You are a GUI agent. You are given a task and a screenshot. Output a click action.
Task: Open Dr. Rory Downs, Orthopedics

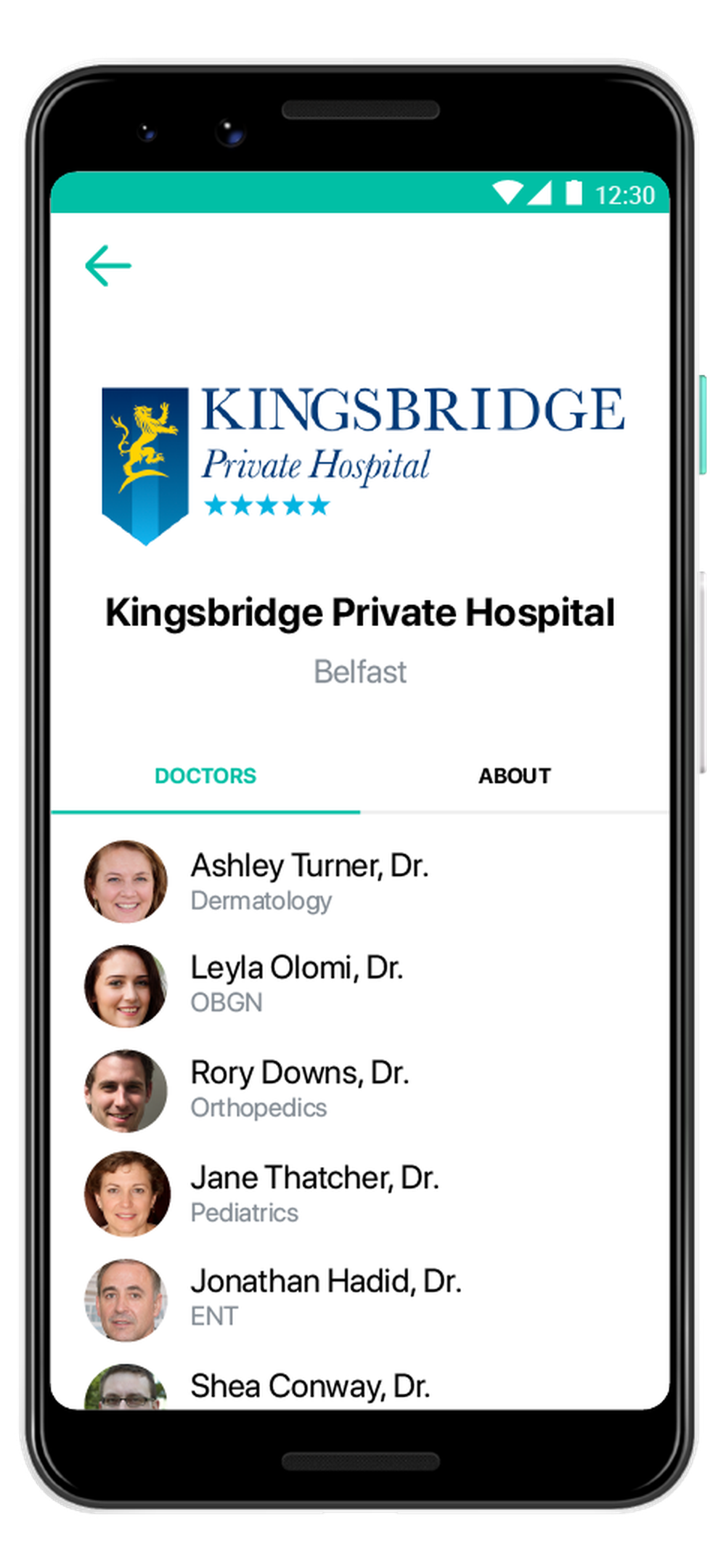(299, 1089)
